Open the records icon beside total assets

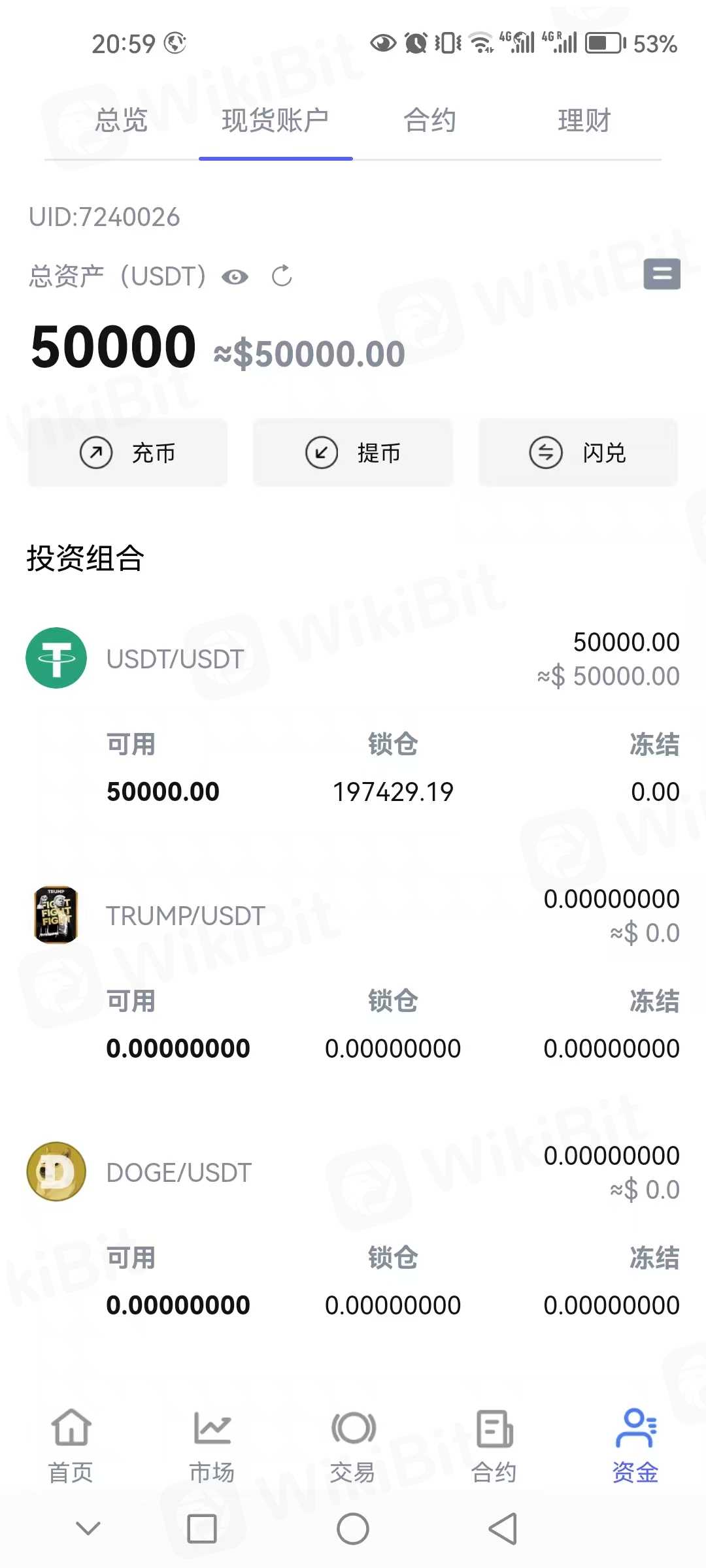click(662, 274)
